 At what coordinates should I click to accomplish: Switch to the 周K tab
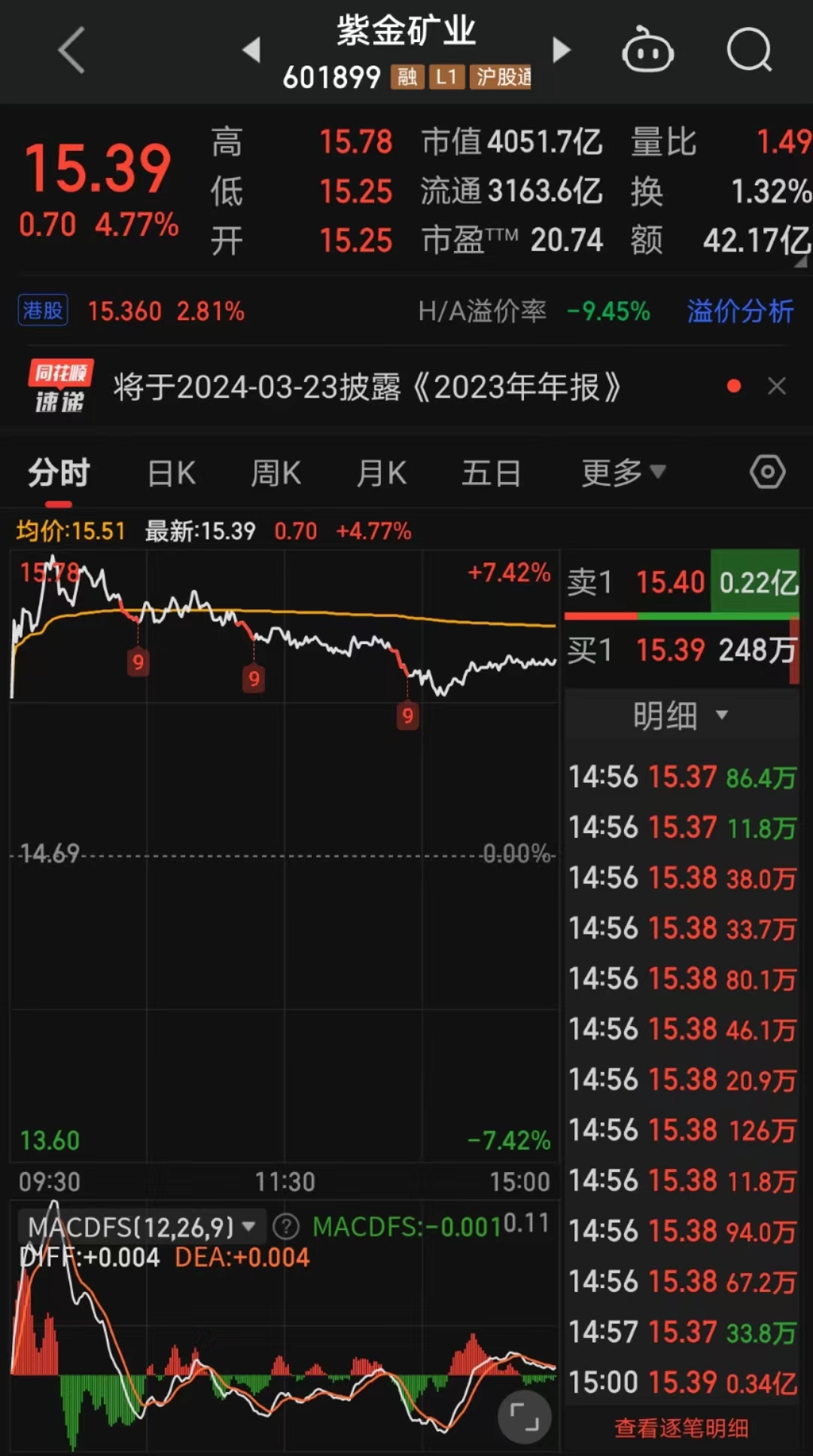click(276, 474)
